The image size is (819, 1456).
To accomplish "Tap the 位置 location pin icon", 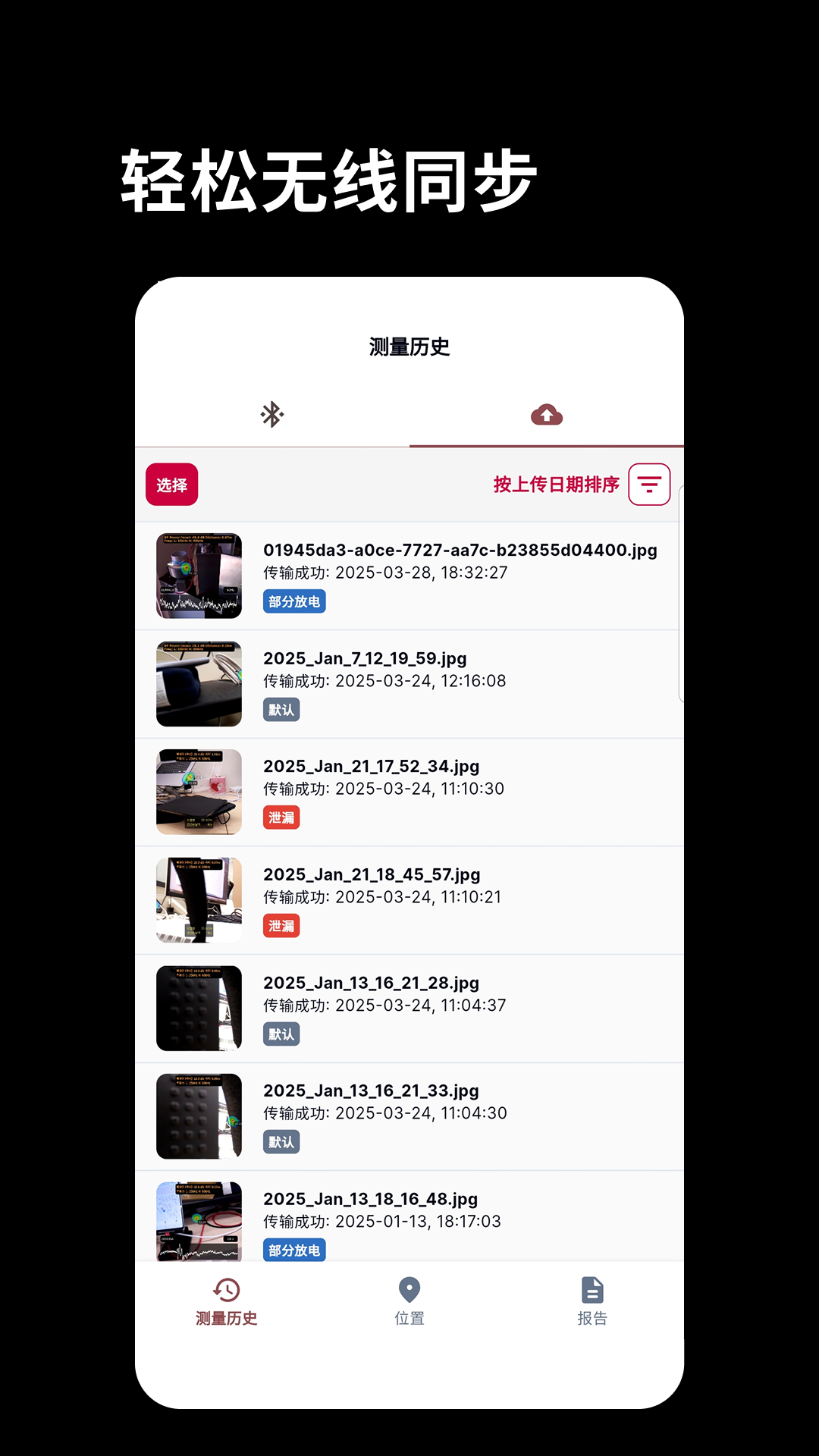I will (x=409, y=1288).
